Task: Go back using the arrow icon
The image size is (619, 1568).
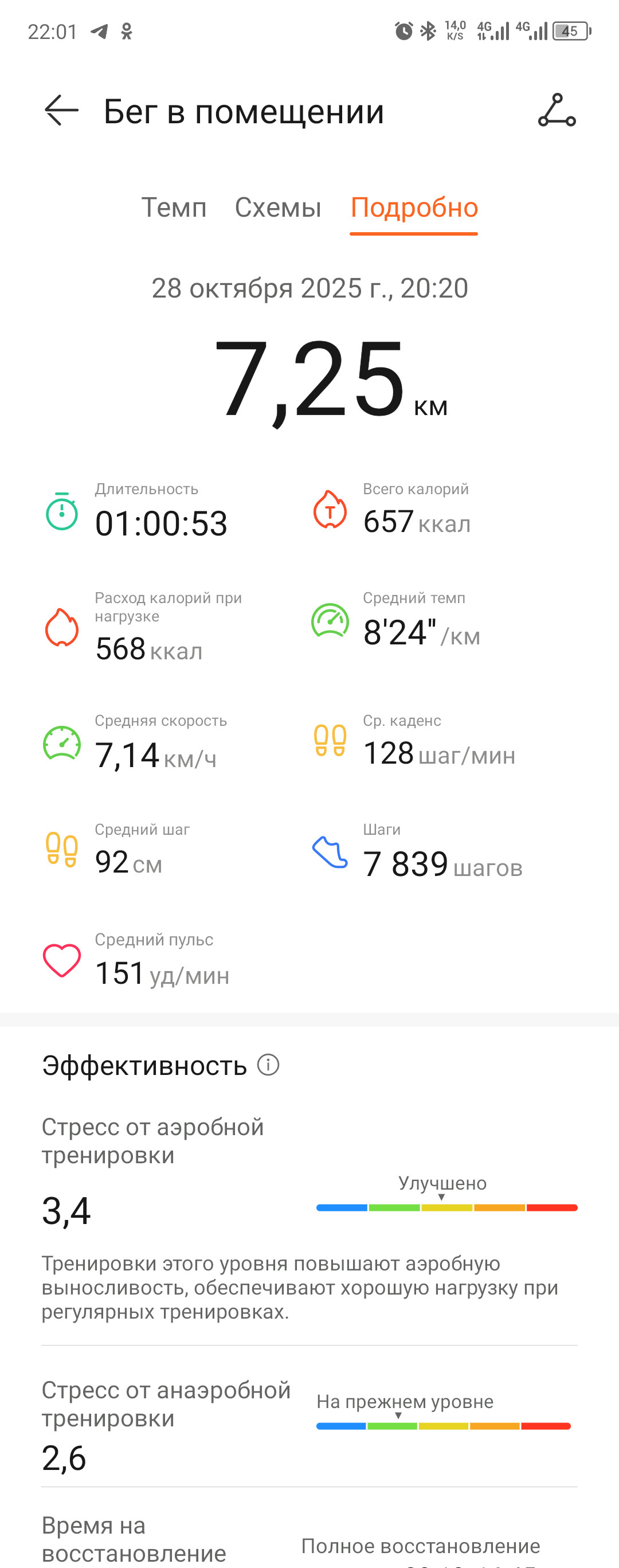Action: 61,111
